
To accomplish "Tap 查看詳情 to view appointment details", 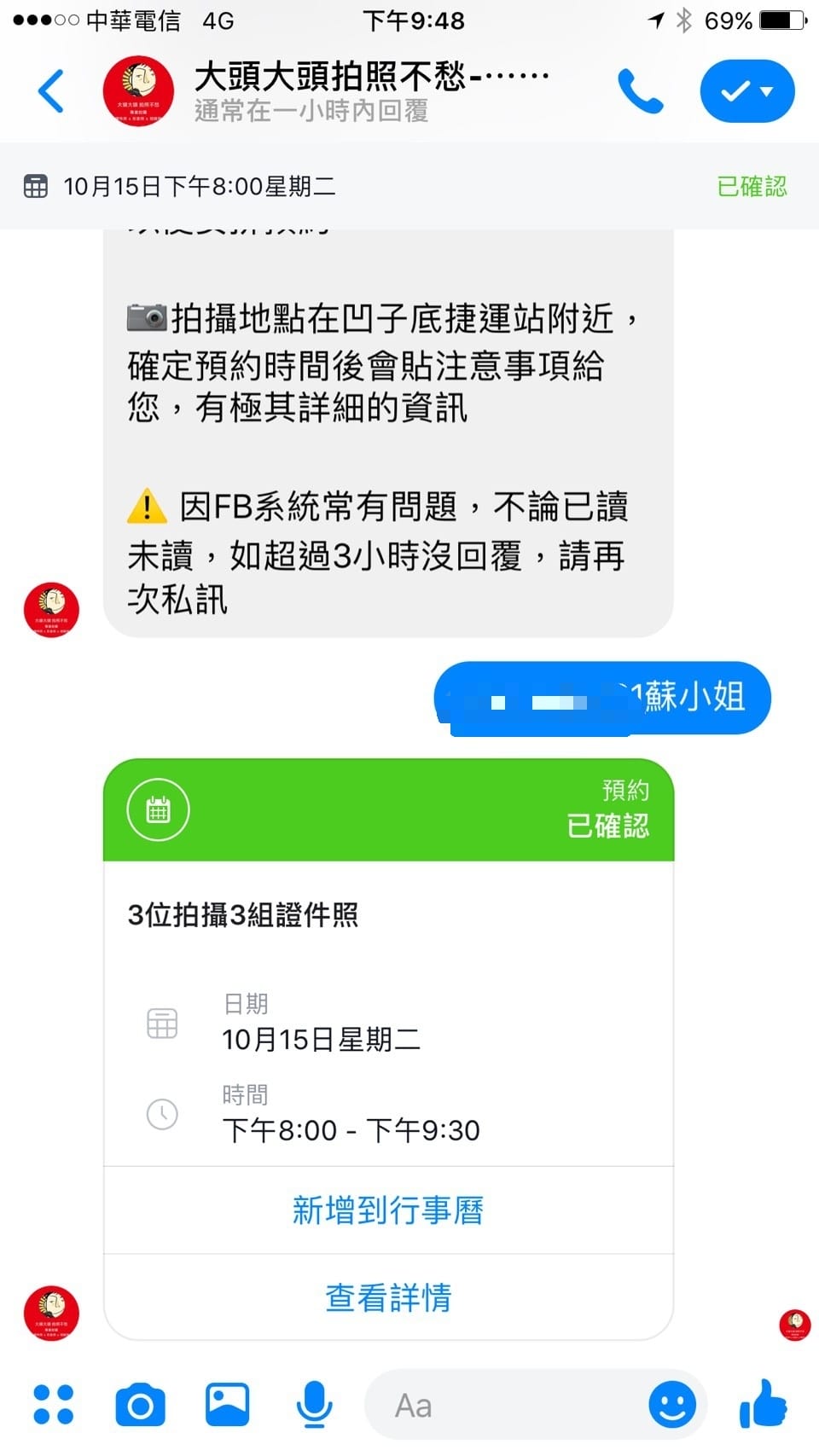I will [388, 1297].
